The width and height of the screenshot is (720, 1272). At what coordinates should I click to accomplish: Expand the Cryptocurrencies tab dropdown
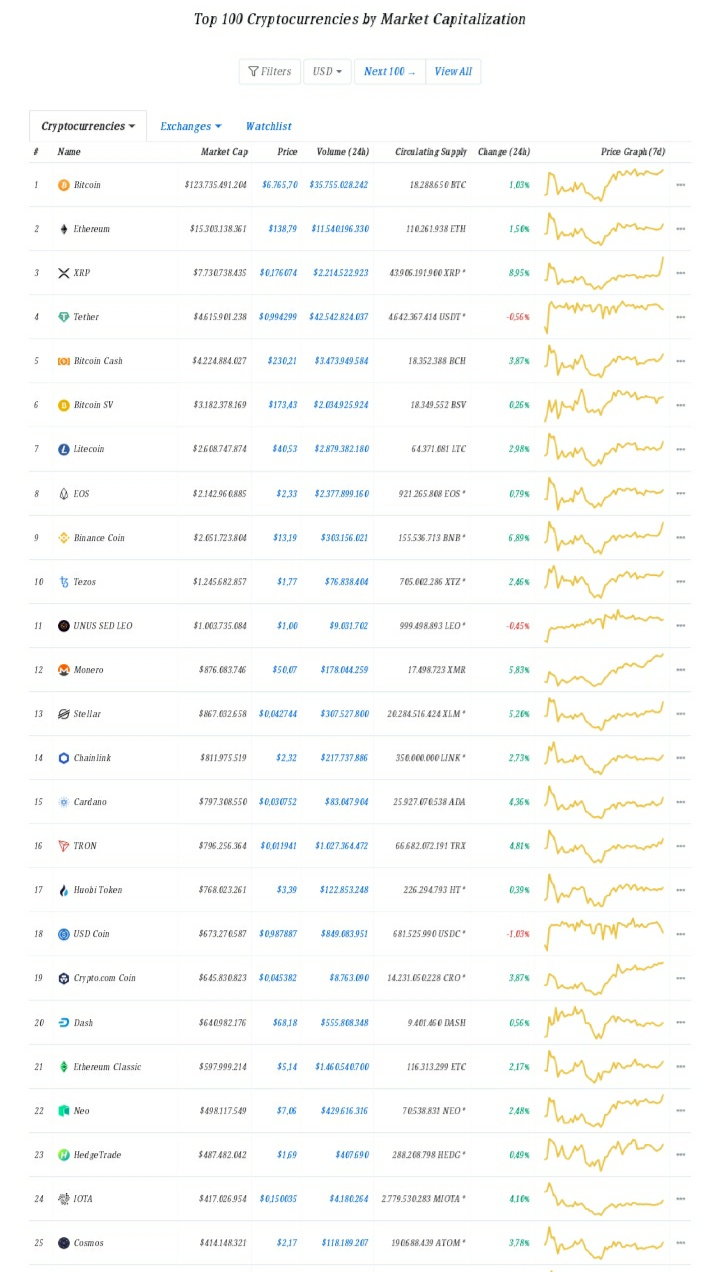tap(88, 126)
